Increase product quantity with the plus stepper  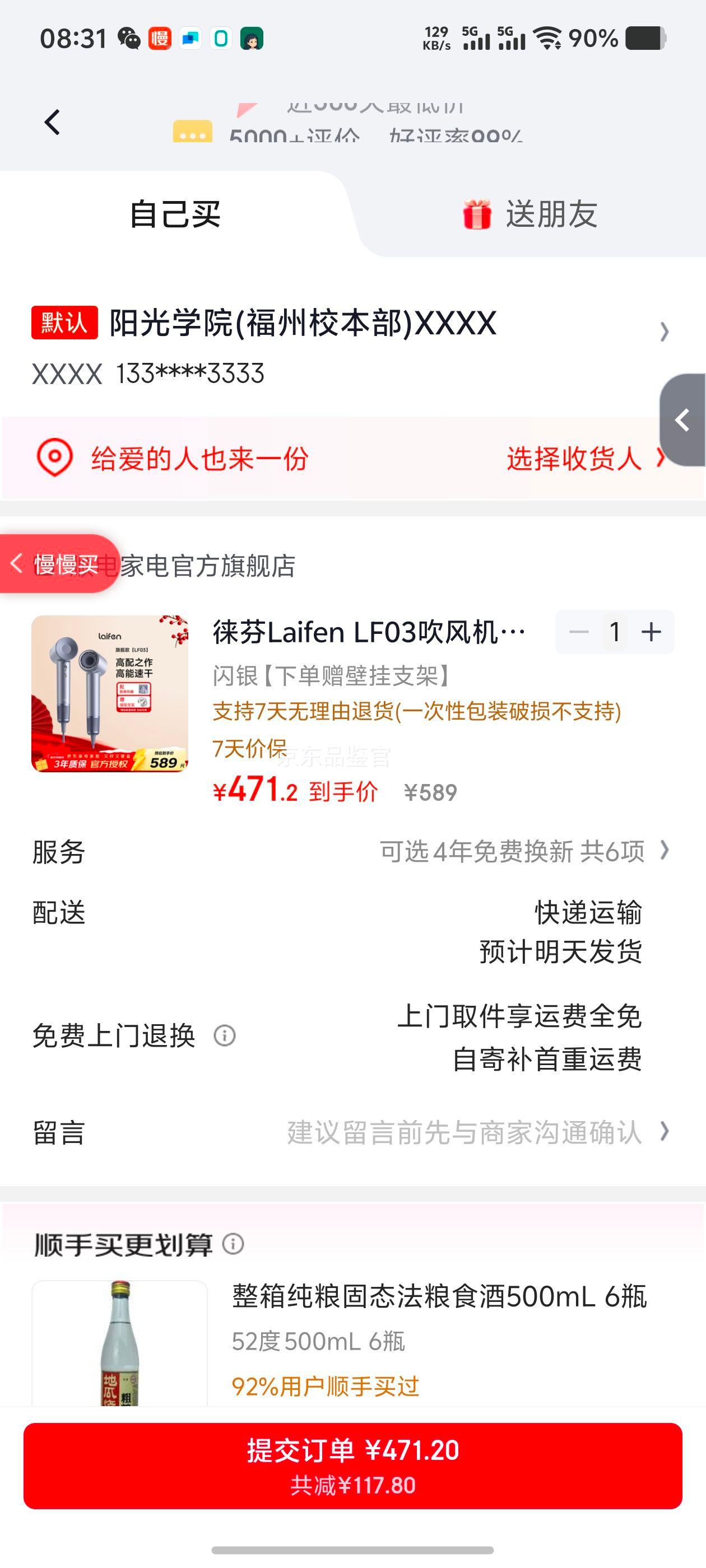[650, 632]
